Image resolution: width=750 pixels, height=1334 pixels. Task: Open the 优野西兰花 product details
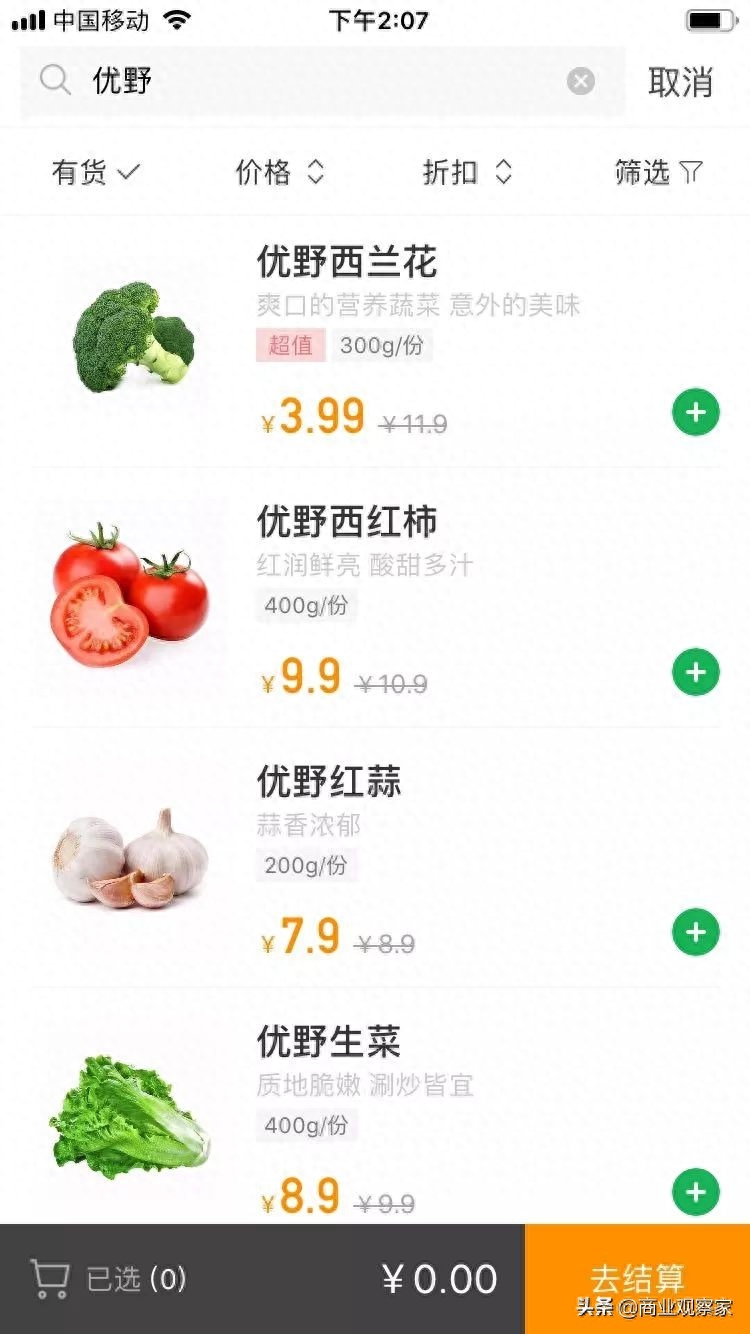click(x=347, y=263)
